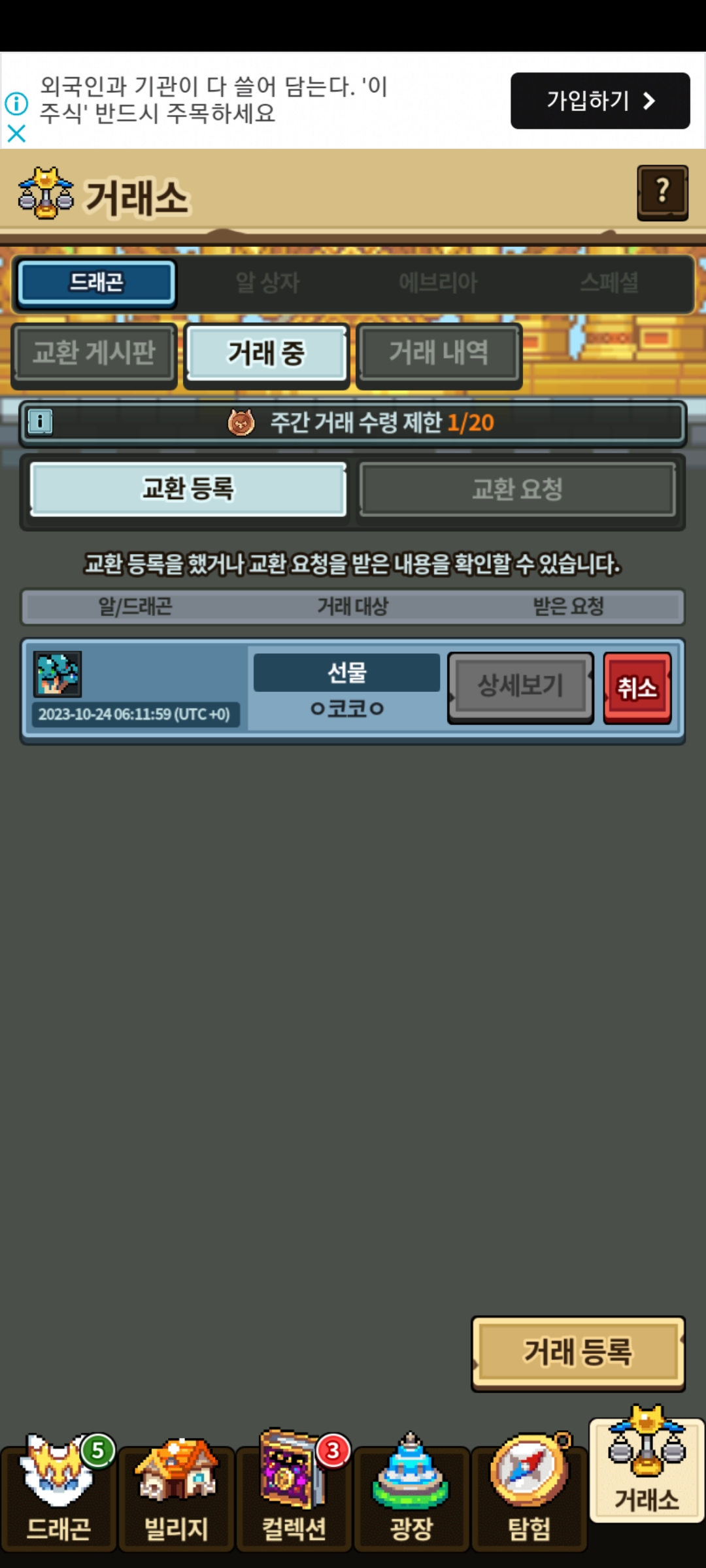This screenshot has height=1568, width=706.
Task: Dismiss the ad banner with the X
Action: 16,134
